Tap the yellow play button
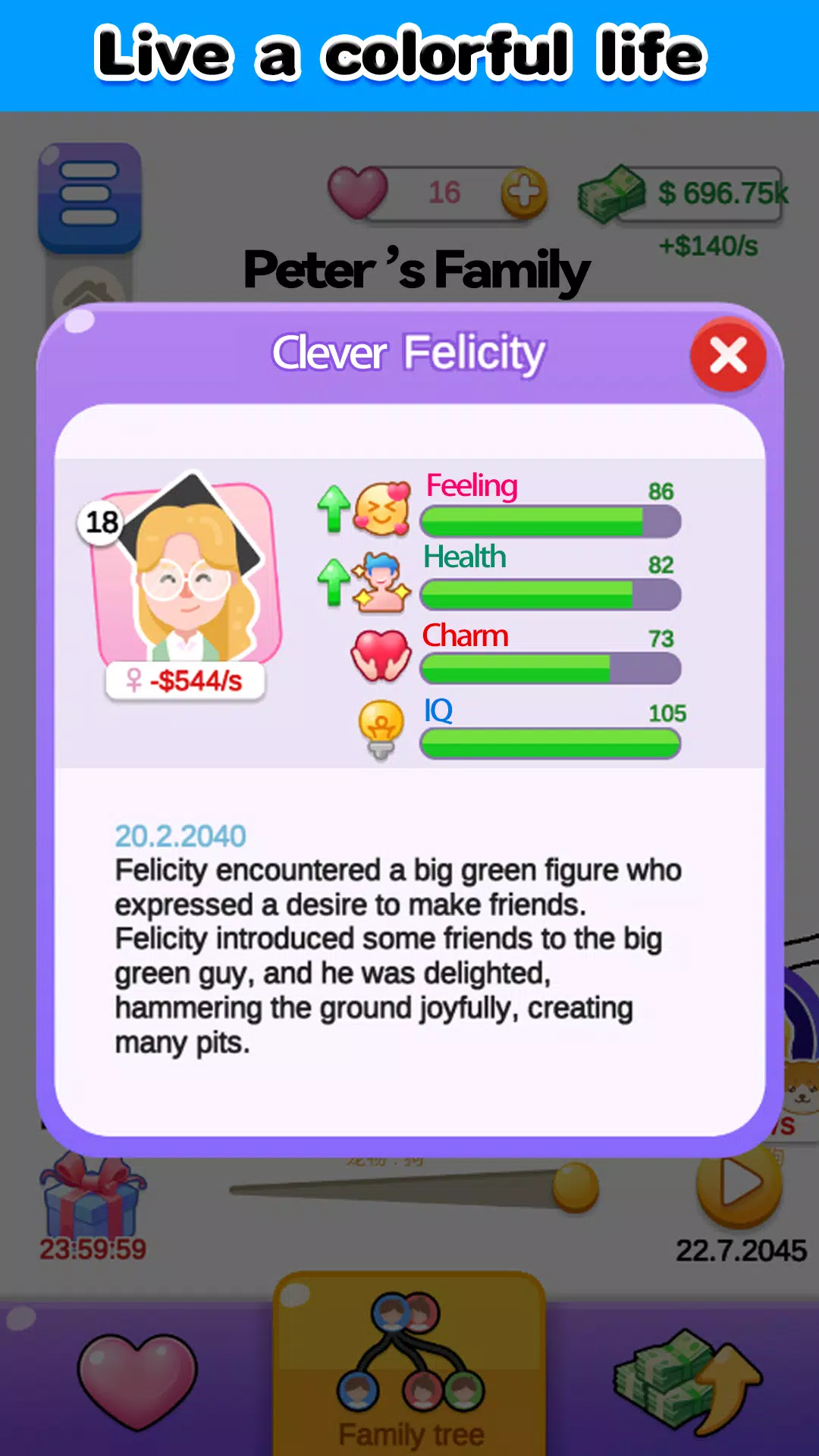 (x=739, y=1183)
